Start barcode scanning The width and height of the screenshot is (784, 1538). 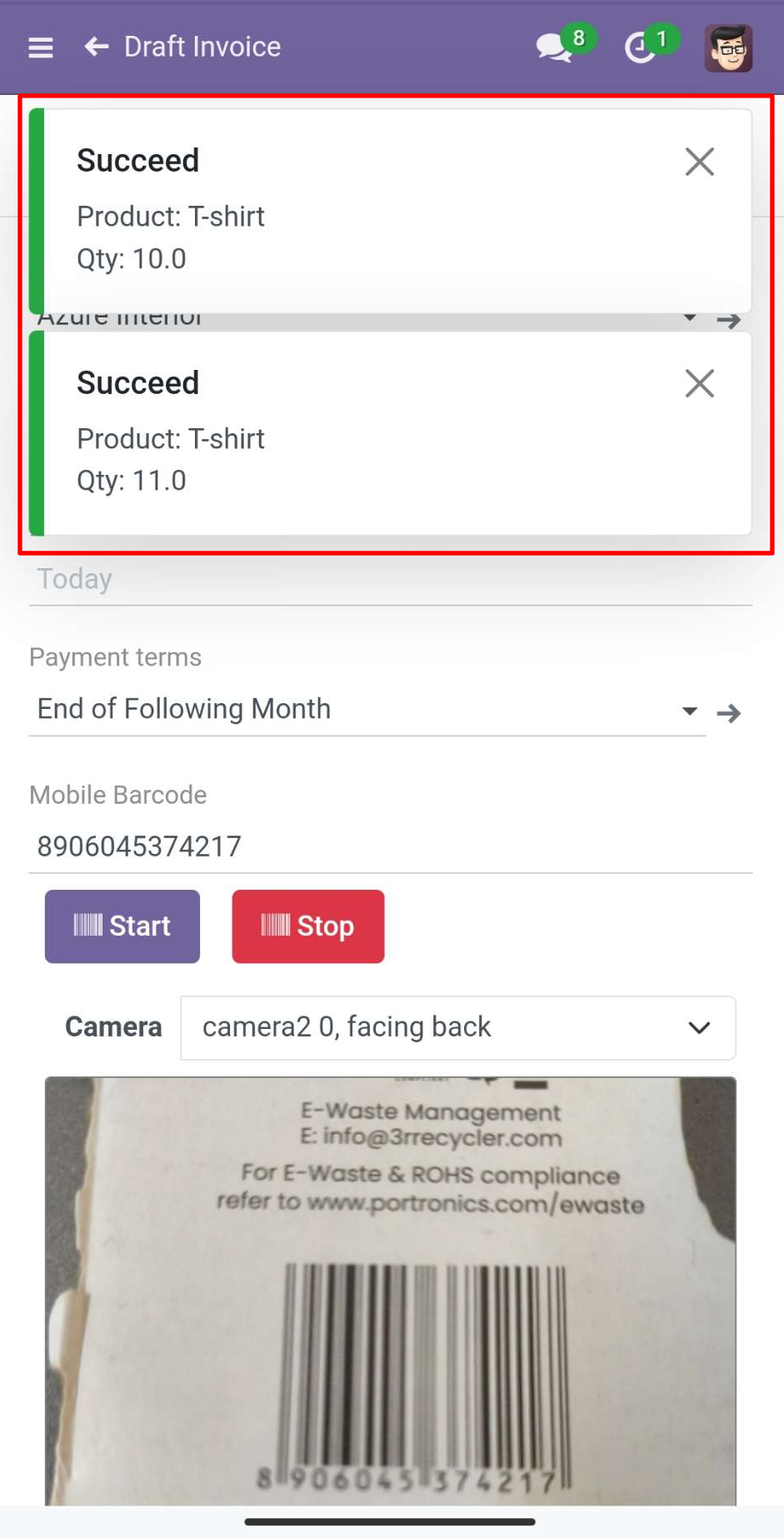(122, 926)
